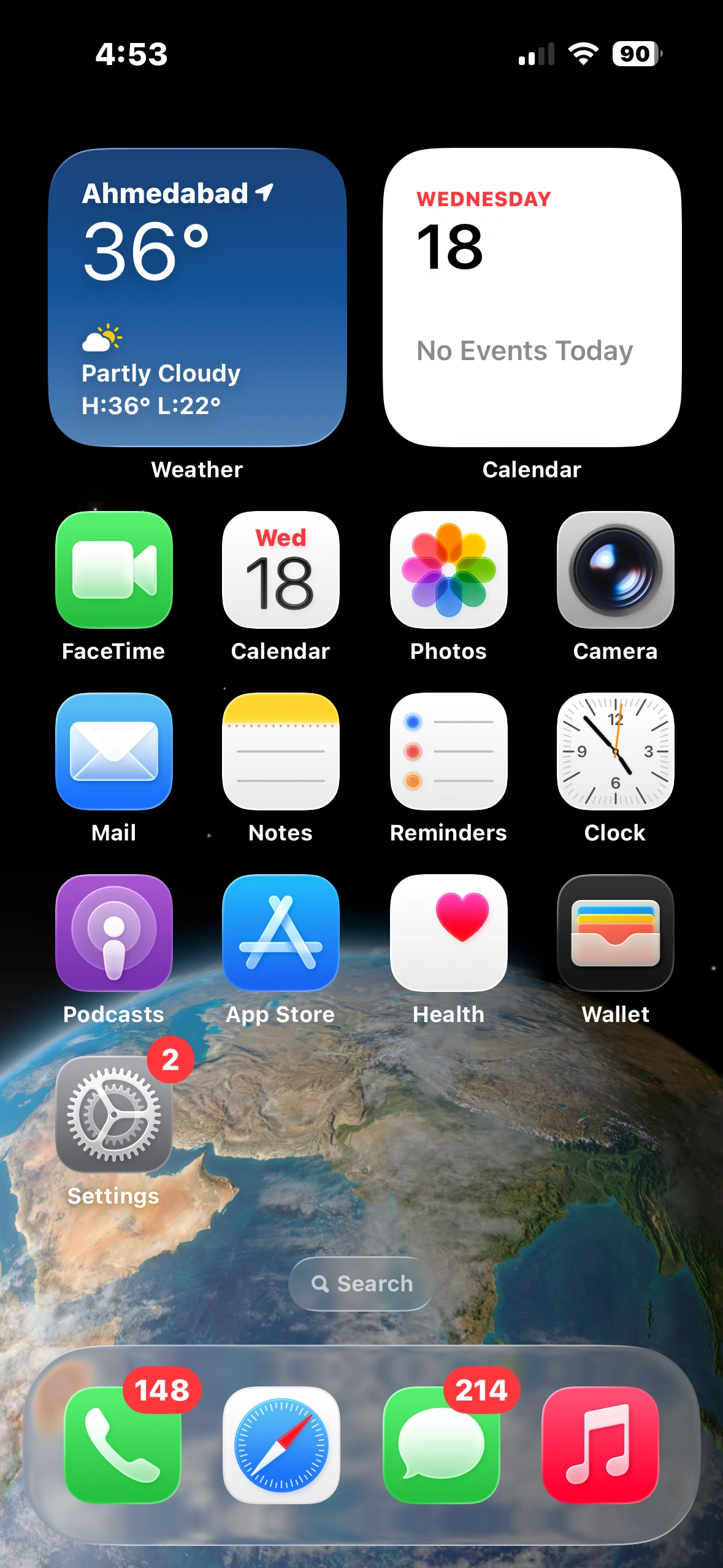Open Settings with the notification badge
This screenshot has height=1568, width=723.
point(114,1115)
